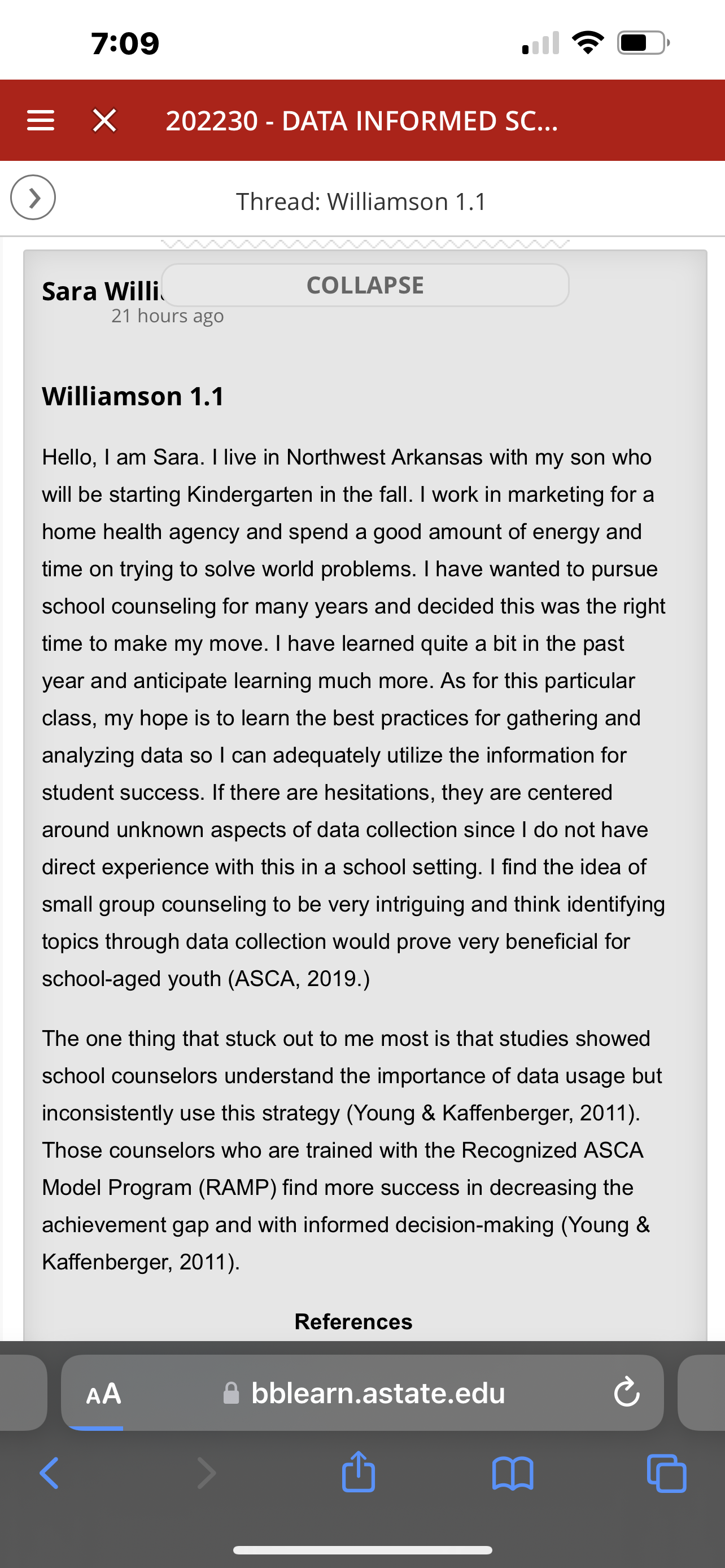The width and height of the screenshot is (725, 1568).
Task: Share this page
Action: coord(359,1472)
